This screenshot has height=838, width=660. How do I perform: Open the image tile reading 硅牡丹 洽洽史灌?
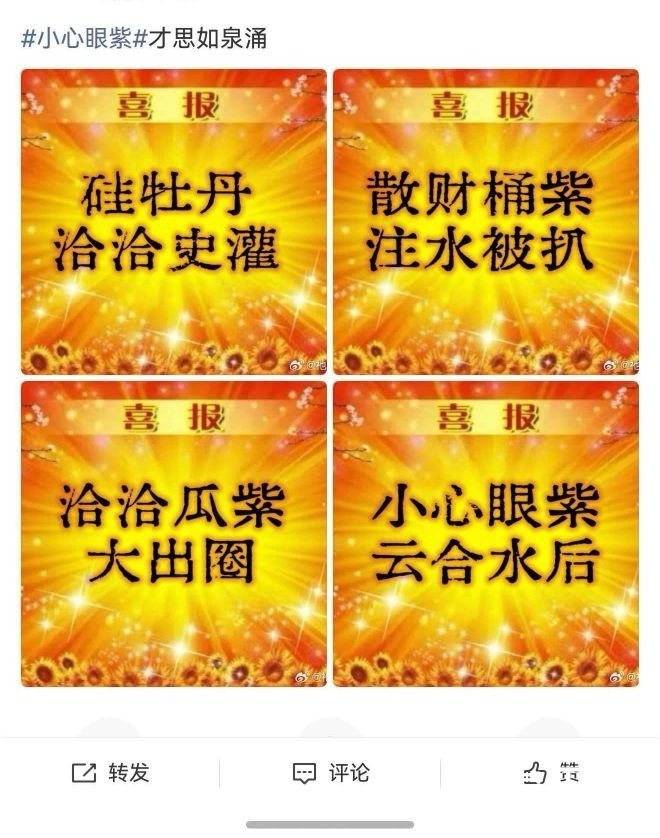(174, 222)
